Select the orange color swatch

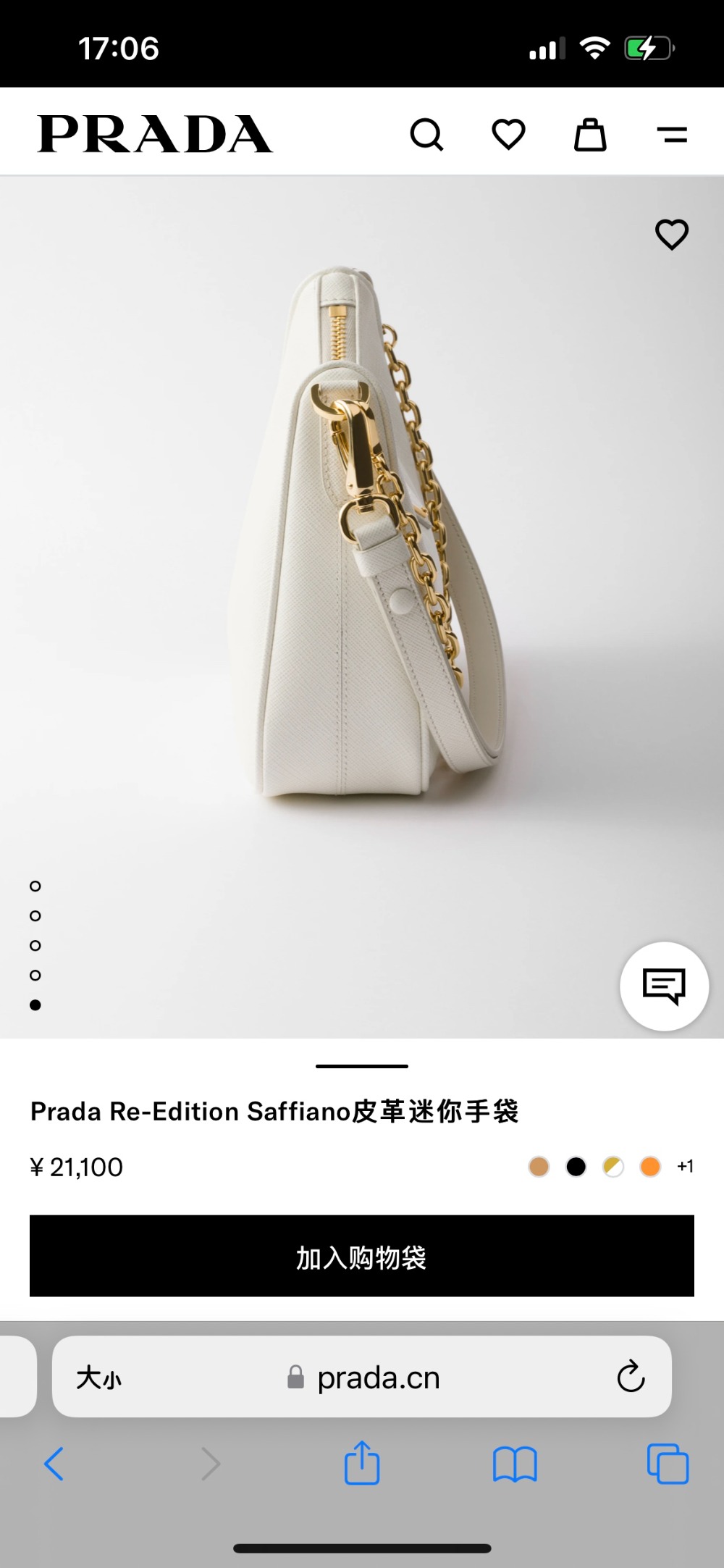(x=650, y=1167)
